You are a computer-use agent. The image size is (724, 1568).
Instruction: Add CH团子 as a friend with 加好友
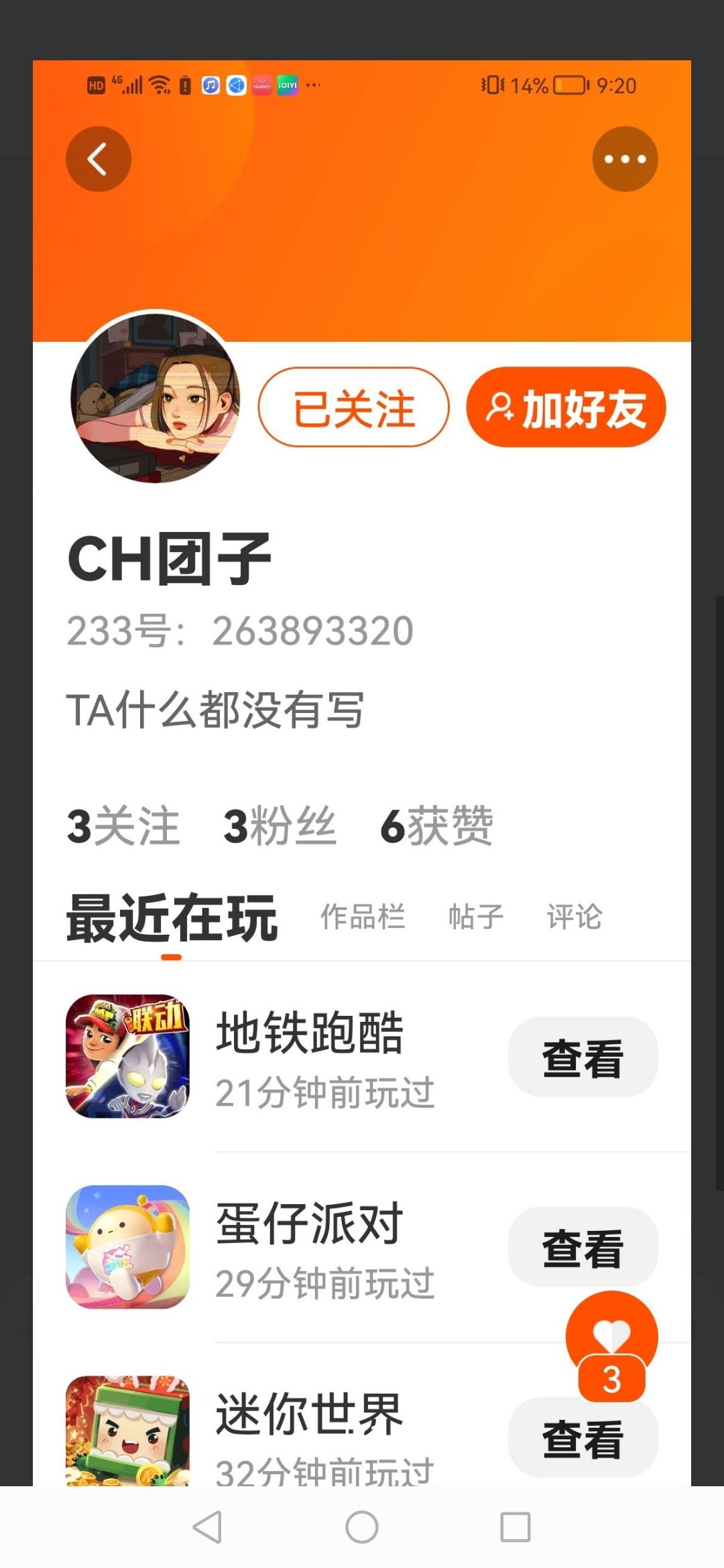tap(566, 407)
